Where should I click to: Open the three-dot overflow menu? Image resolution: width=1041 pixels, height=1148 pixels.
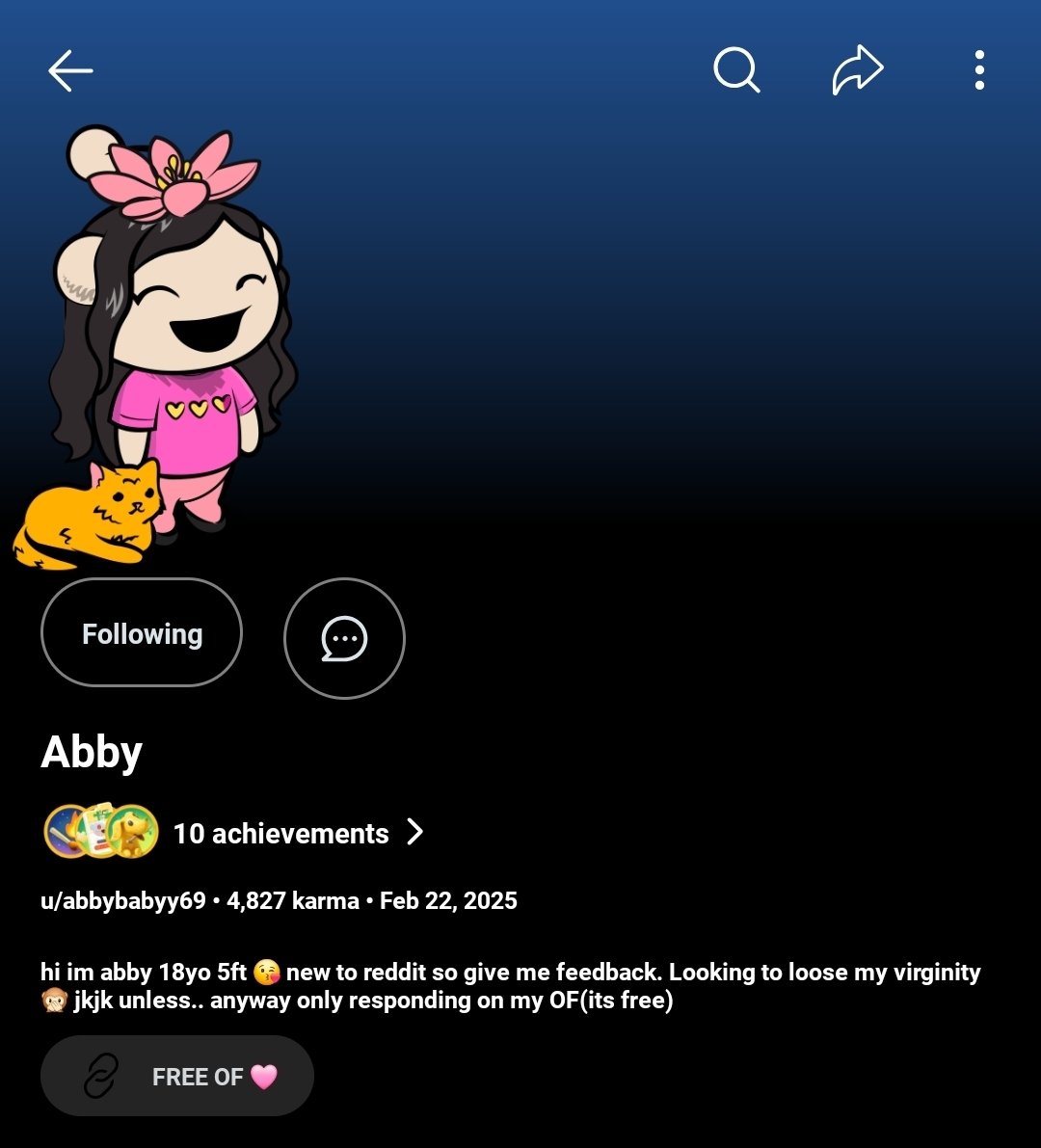(x=979, y=69)
